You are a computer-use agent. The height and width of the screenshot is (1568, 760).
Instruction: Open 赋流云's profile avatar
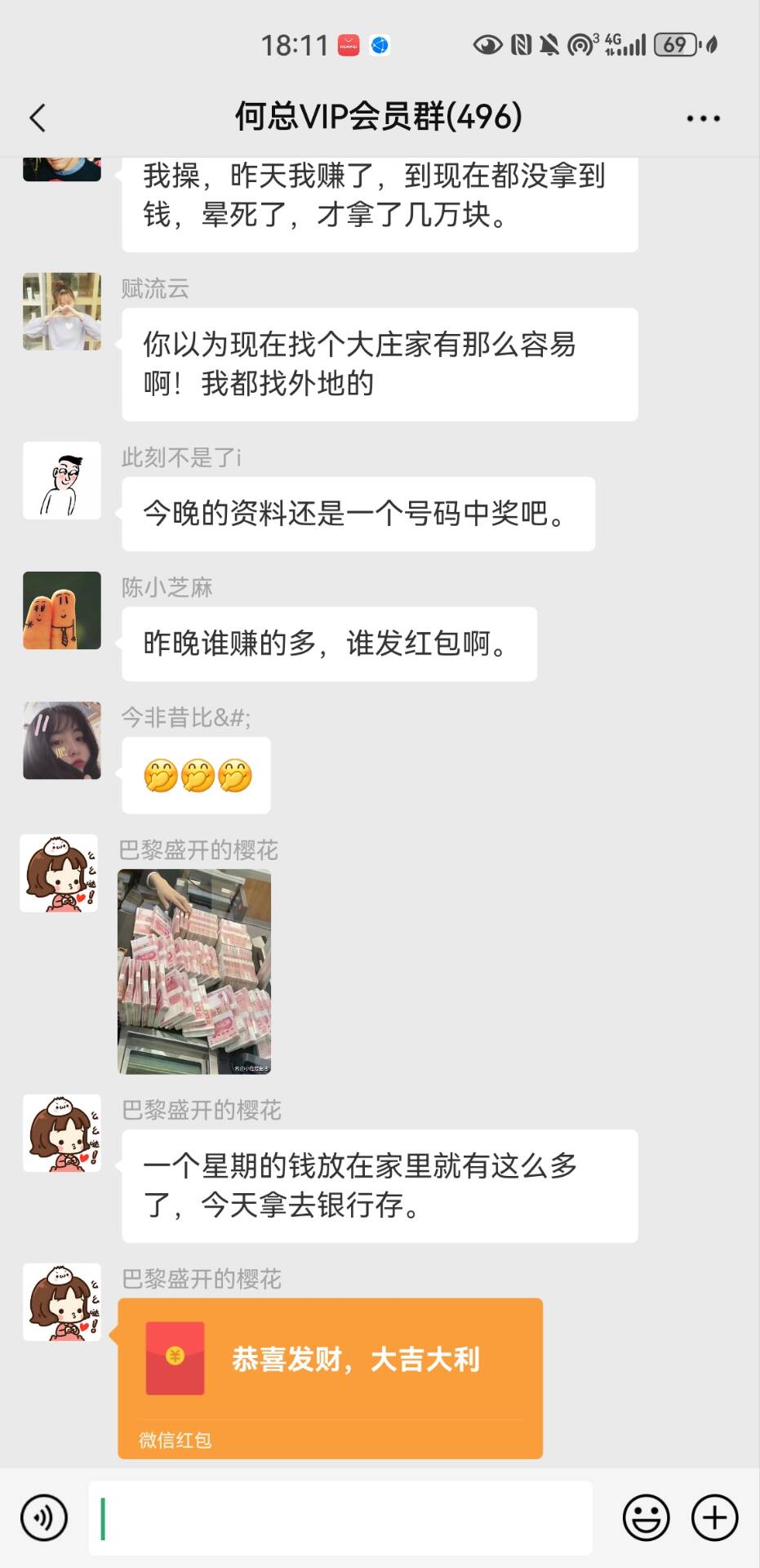pyautogui.click(x=62, y=312)
